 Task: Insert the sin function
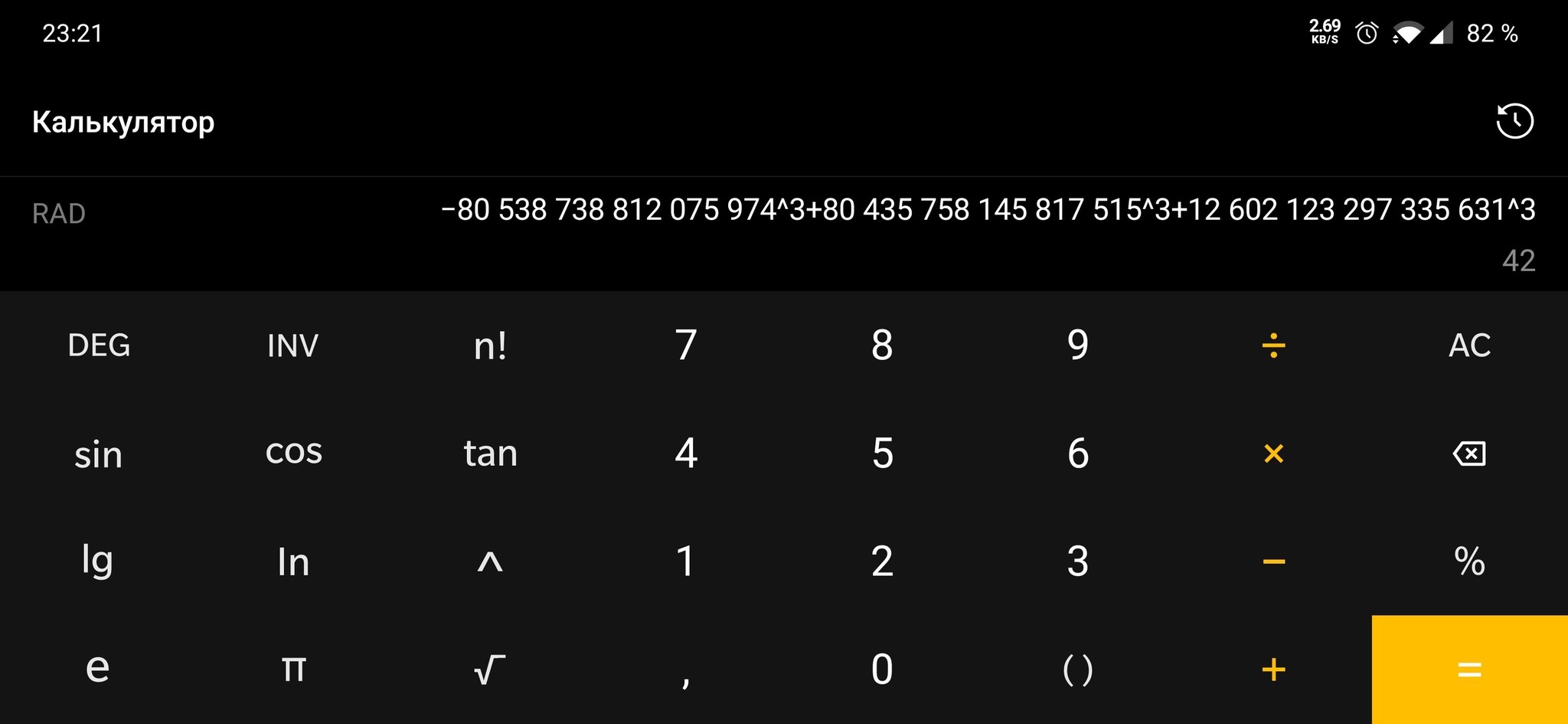point(99,454)
